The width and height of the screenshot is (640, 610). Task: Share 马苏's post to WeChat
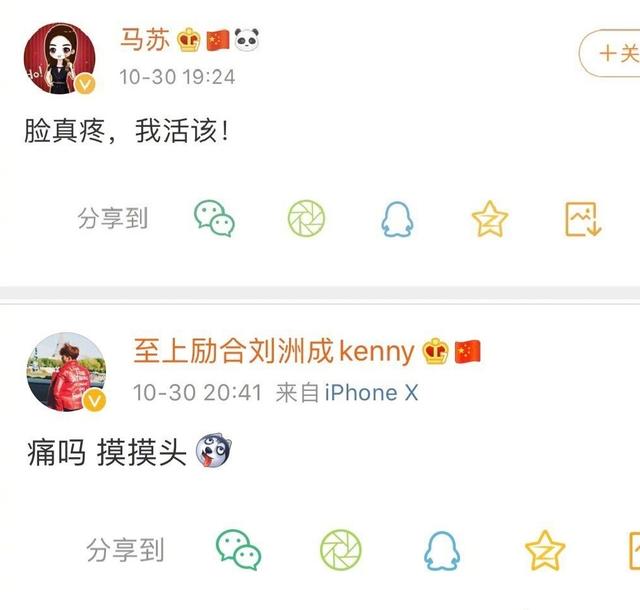[214, 217]
